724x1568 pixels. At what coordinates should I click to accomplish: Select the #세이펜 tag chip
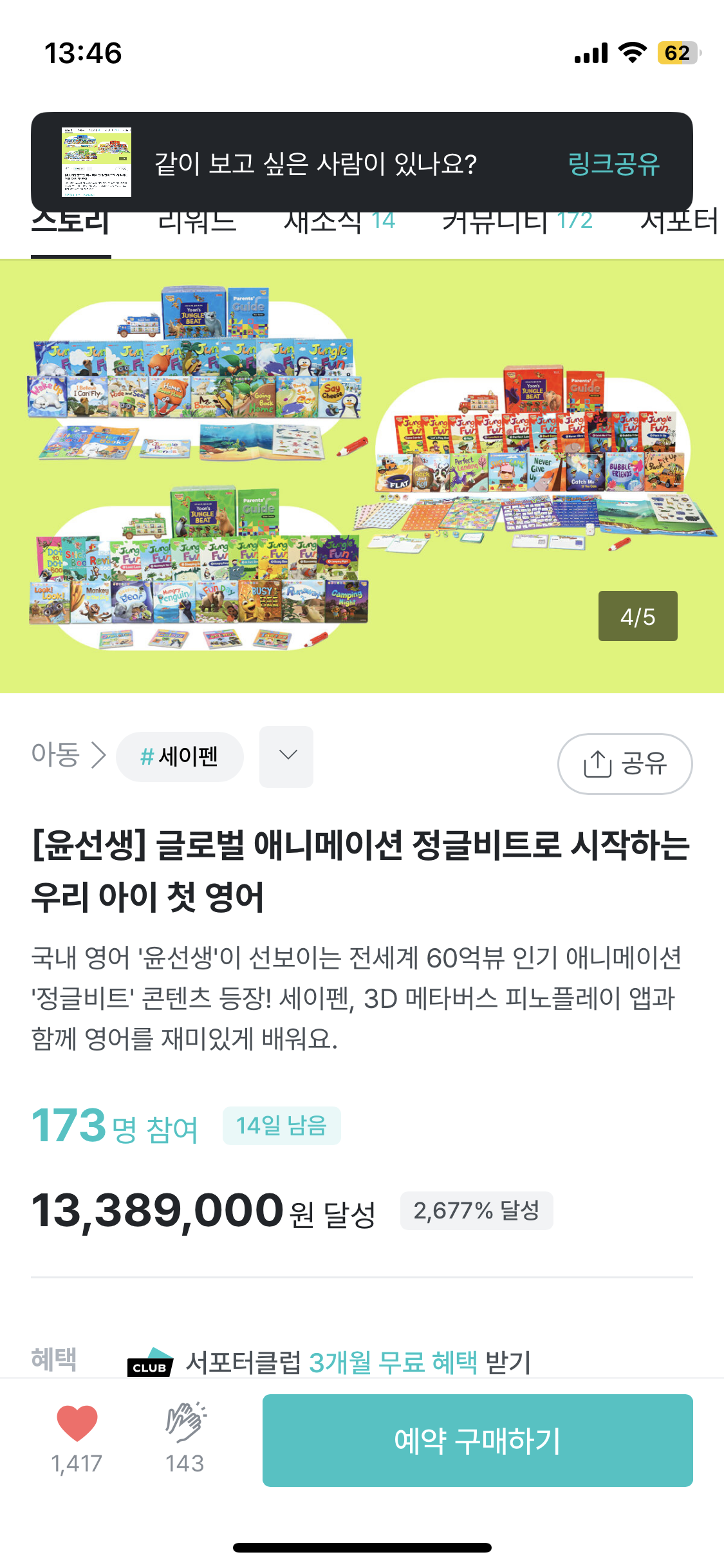[x=180, y=757]
